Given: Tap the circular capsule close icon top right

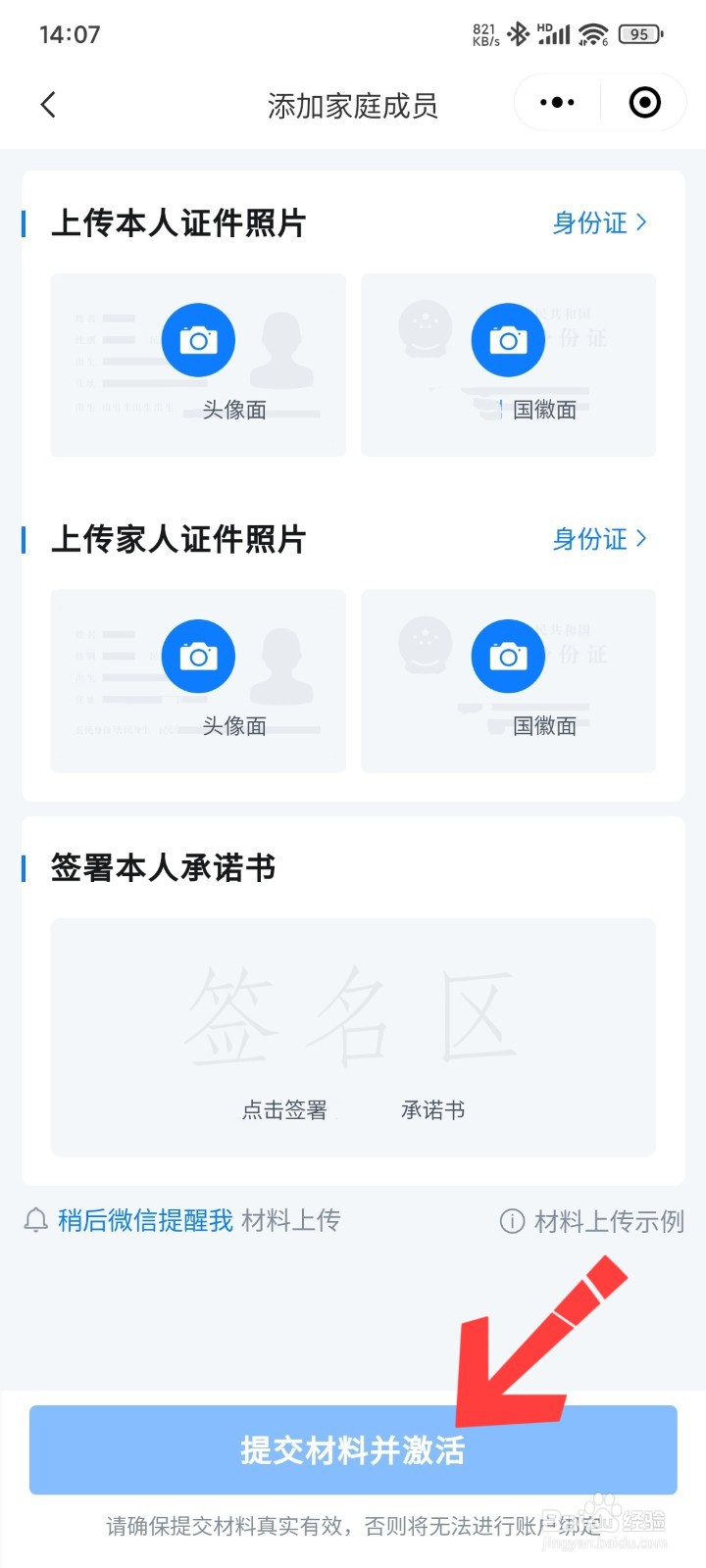Looking at the screenshot, I should 643,102.
